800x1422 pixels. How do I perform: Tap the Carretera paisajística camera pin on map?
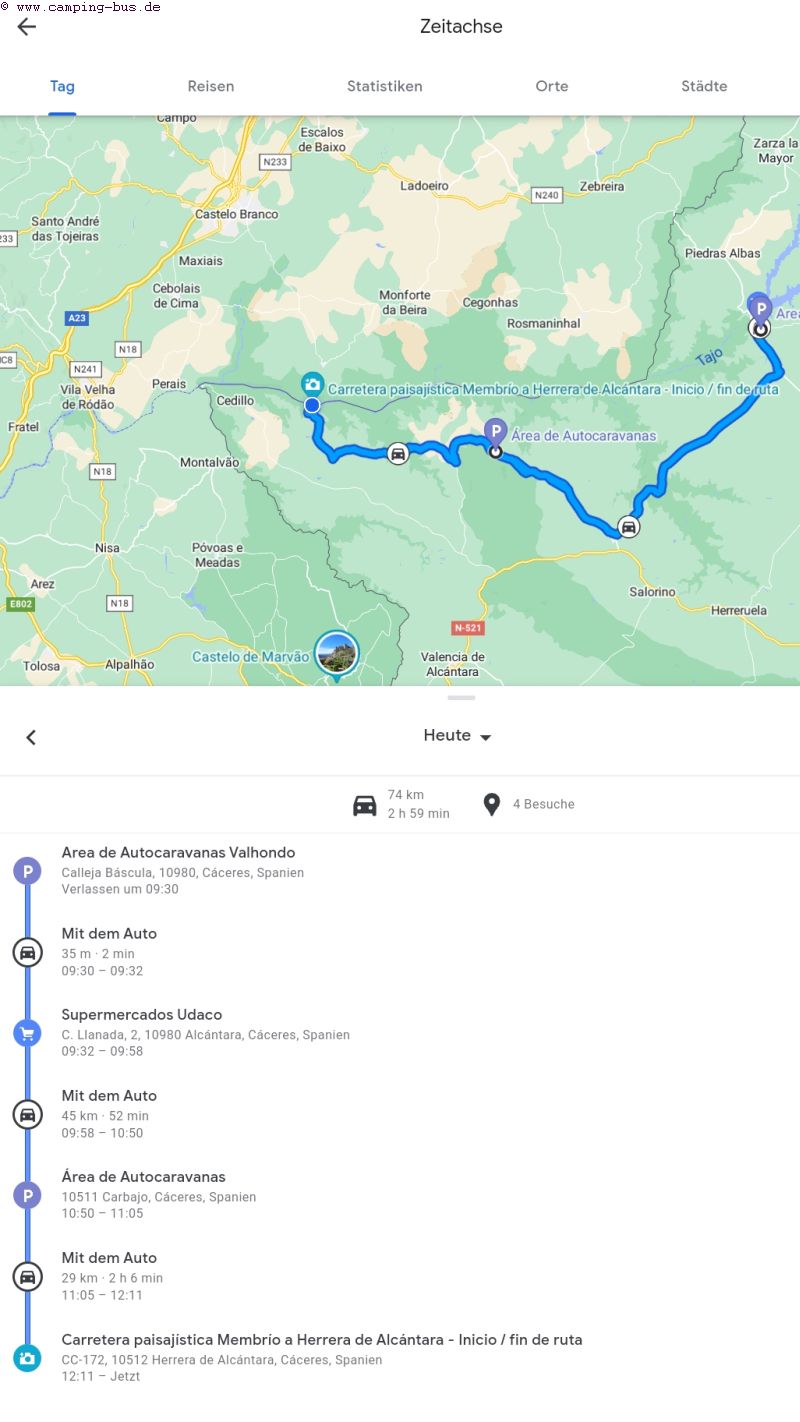coord(312,385)
